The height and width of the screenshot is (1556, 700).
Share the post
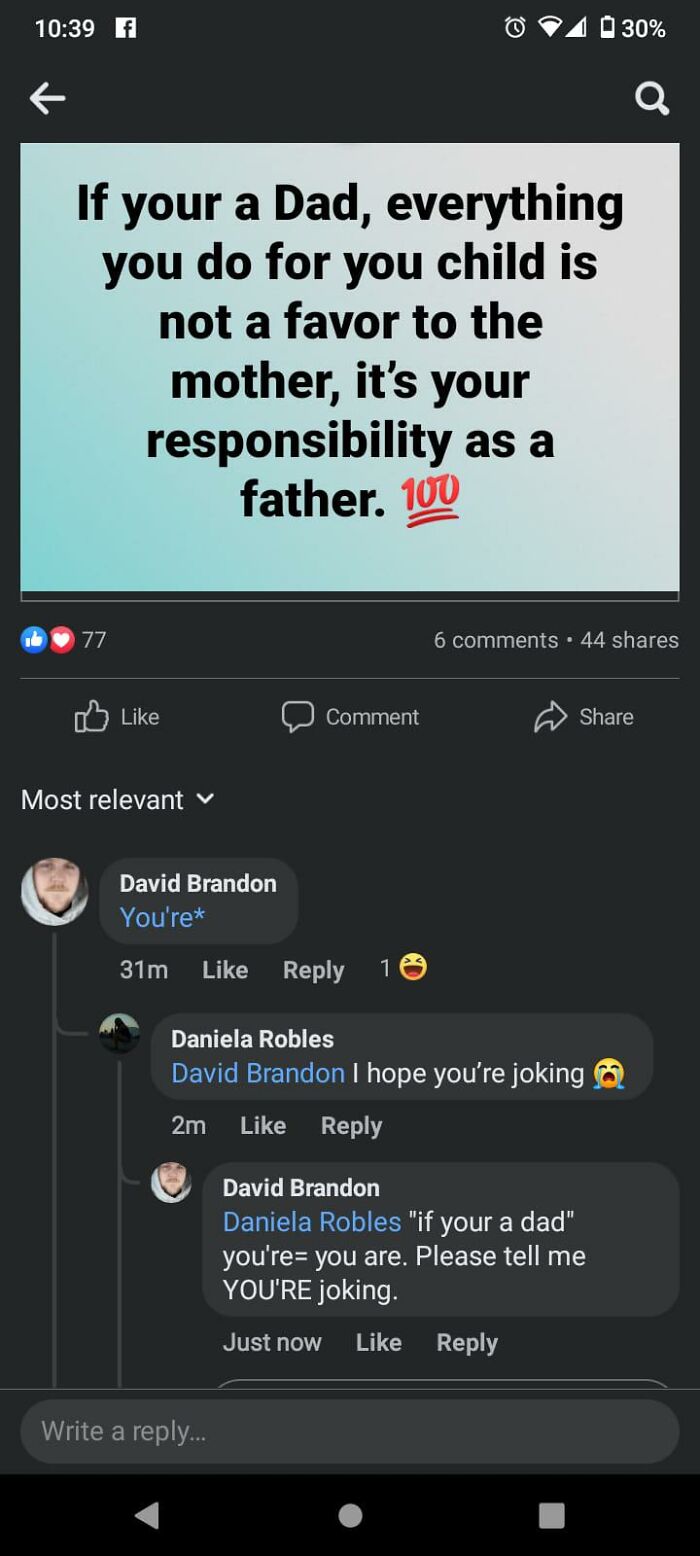coord(585,717)
